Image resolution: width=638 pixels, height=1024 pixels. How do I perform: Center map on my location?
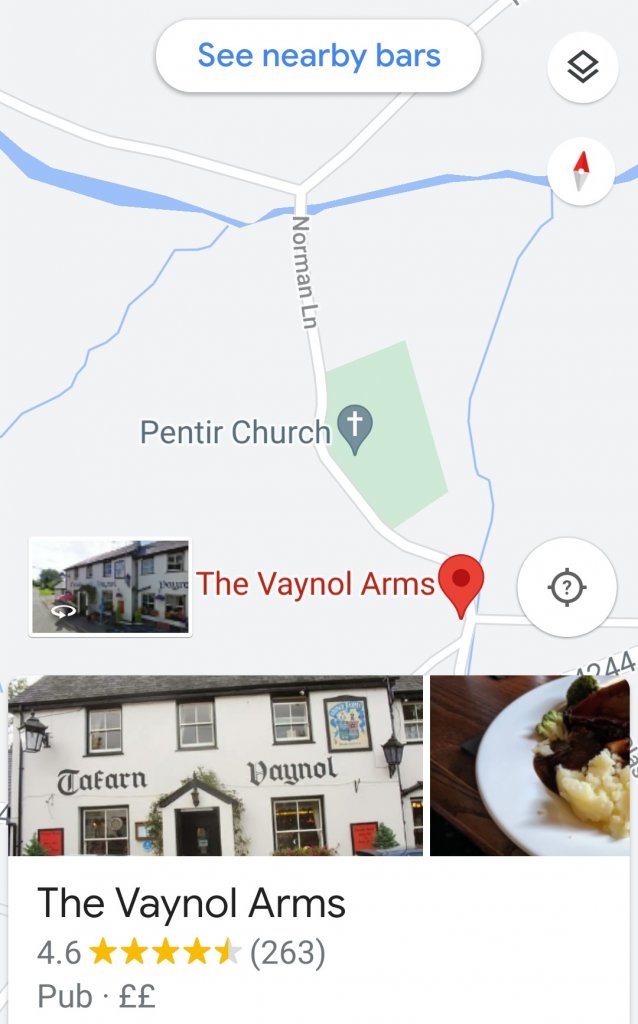[566, 587]
